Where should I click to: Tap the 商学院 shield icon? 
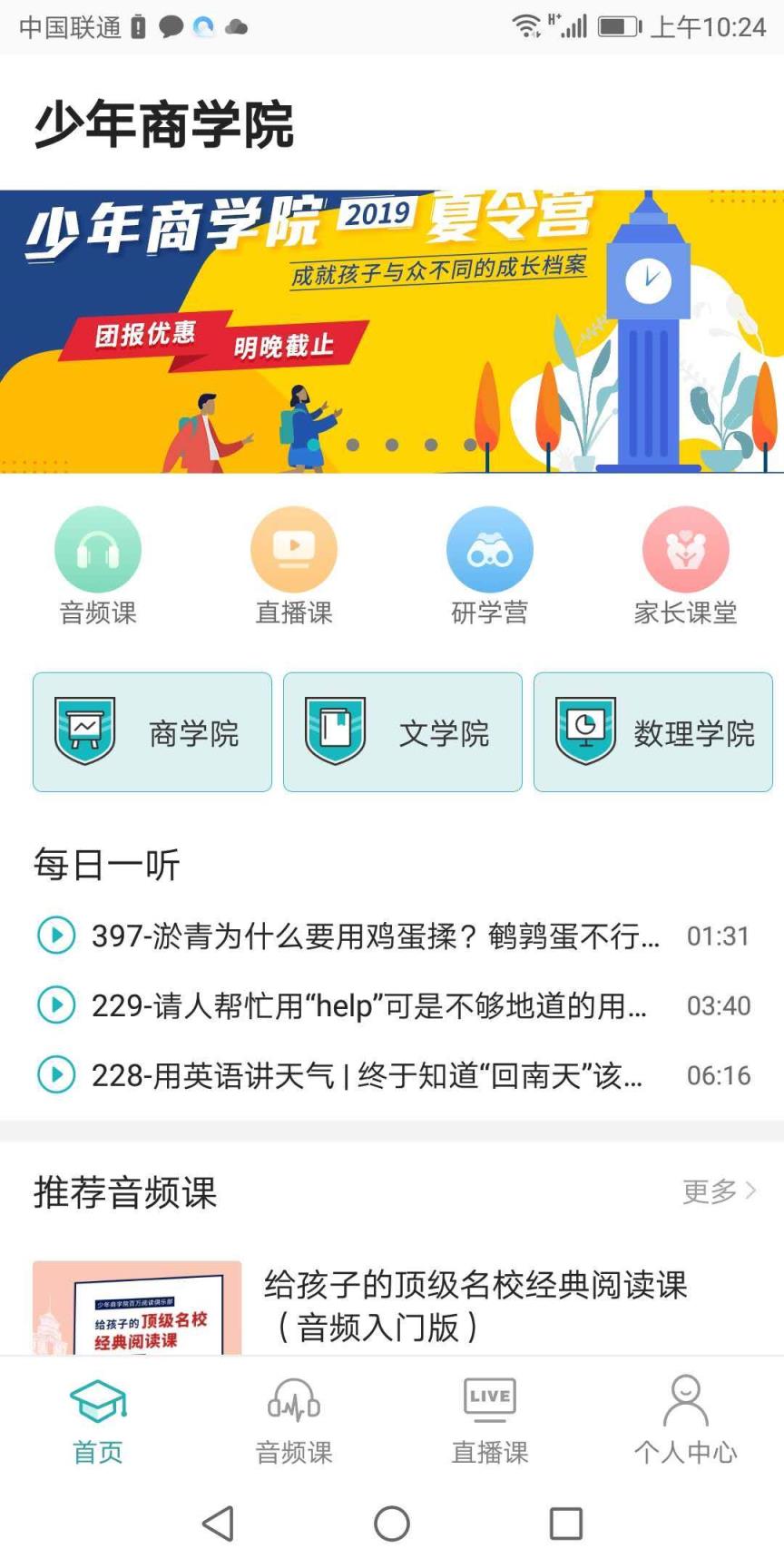[x=152, y=732]
